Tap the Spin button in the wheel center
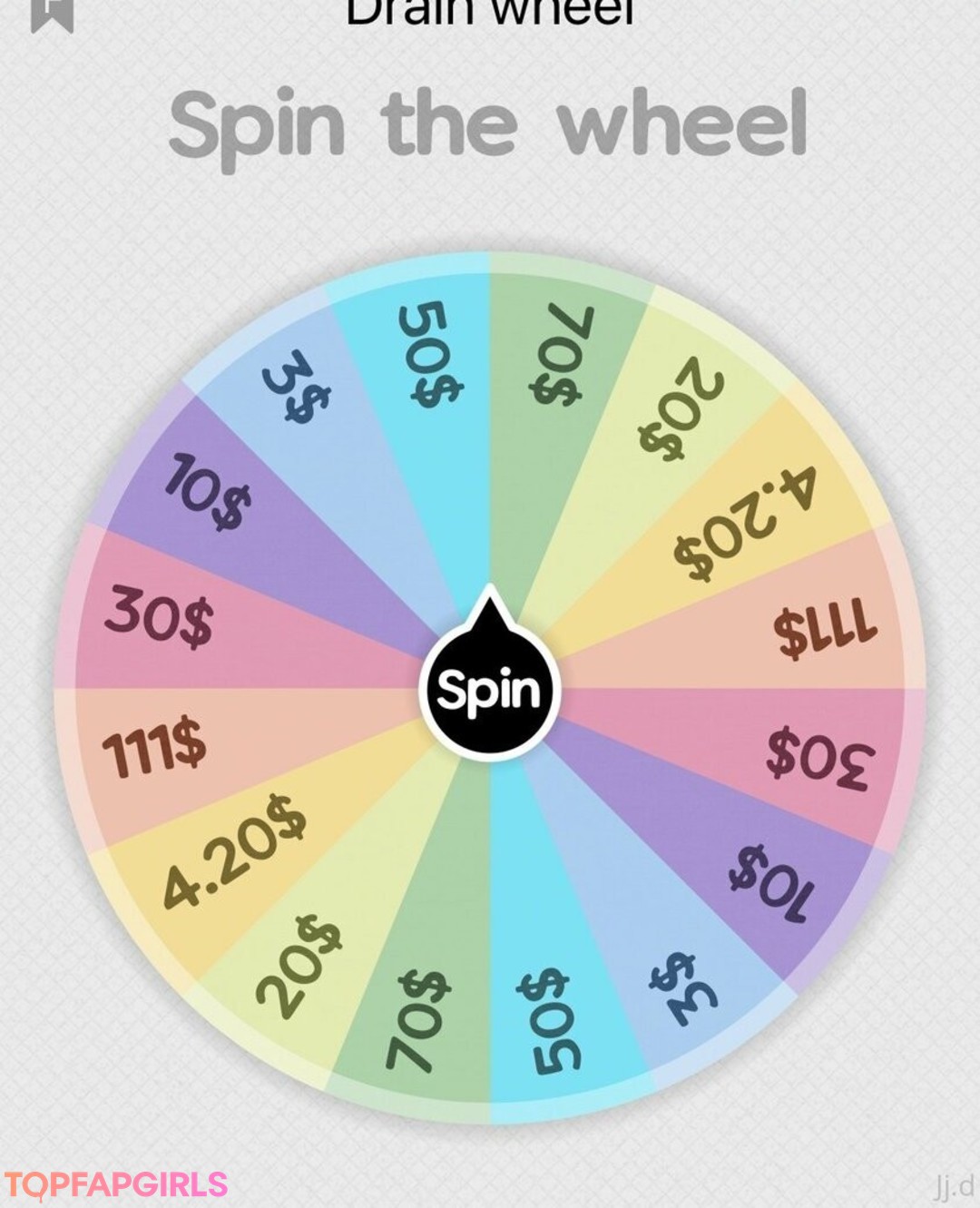This screenshot has width=980, height=1208. point(489,690)
